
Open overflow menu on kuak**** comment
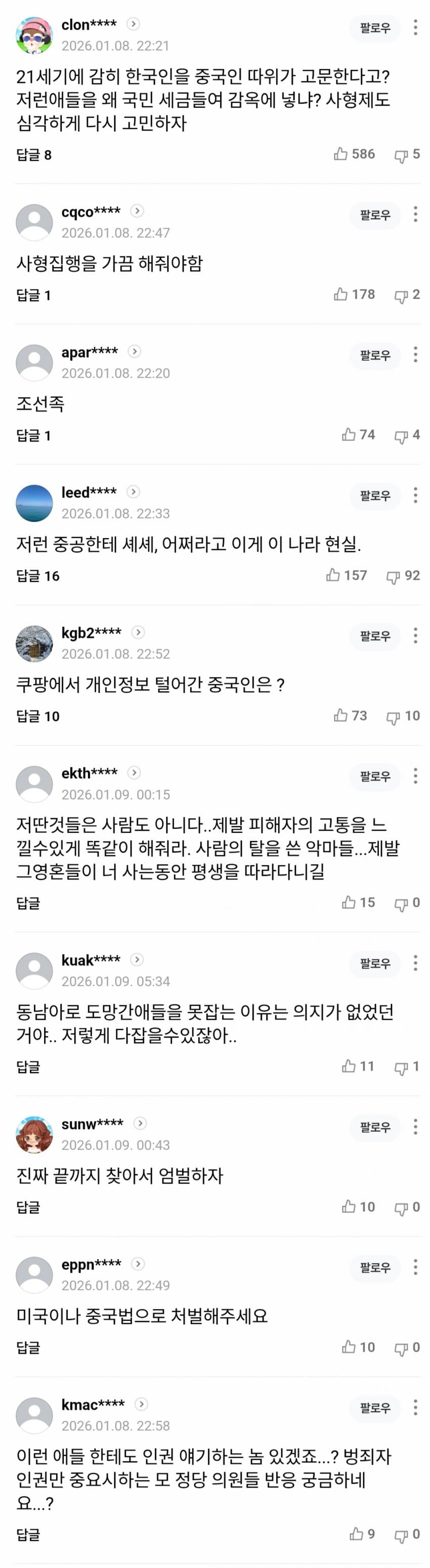tap(415, 963)
